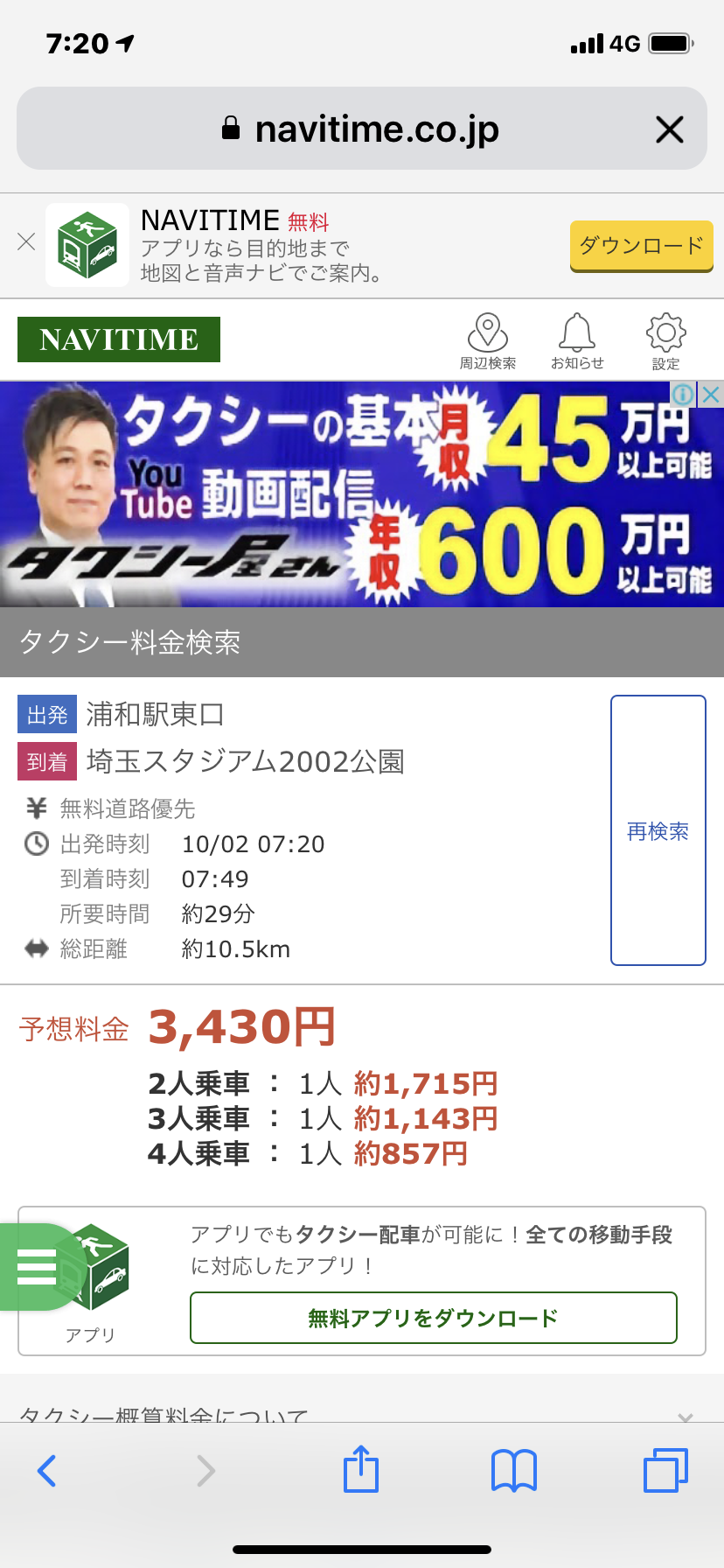
Task: Dismiss the NAVITIME app banner
Action: tap(26, 242)
